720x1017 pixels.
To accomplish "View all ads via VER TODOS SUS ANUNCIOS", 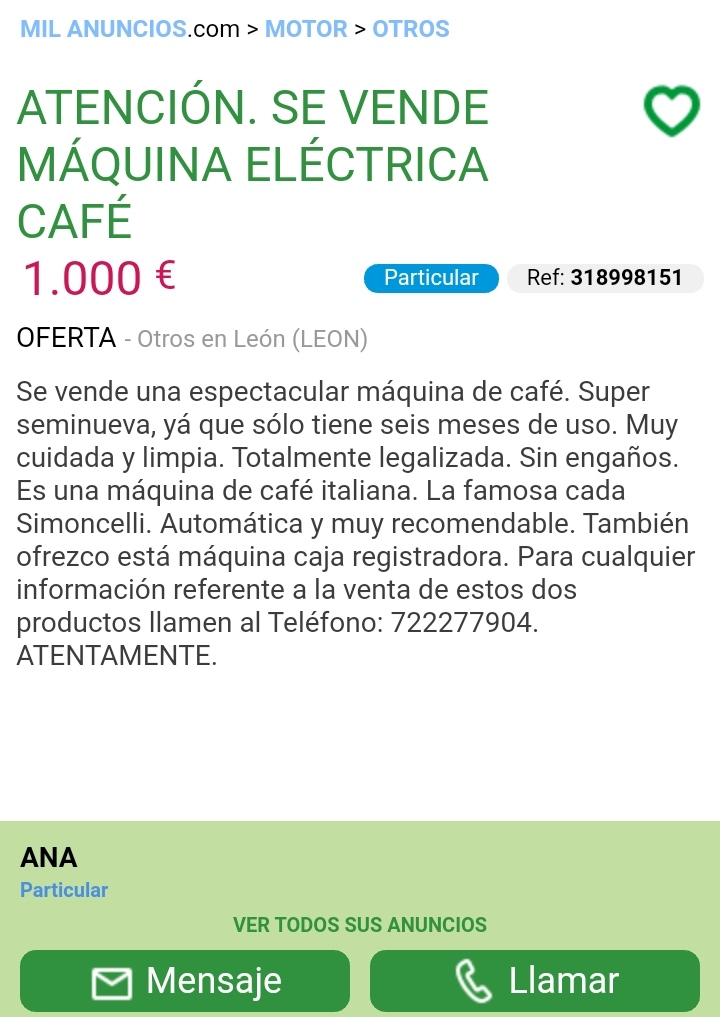I will pyautogui.click(x=360, y=924).
